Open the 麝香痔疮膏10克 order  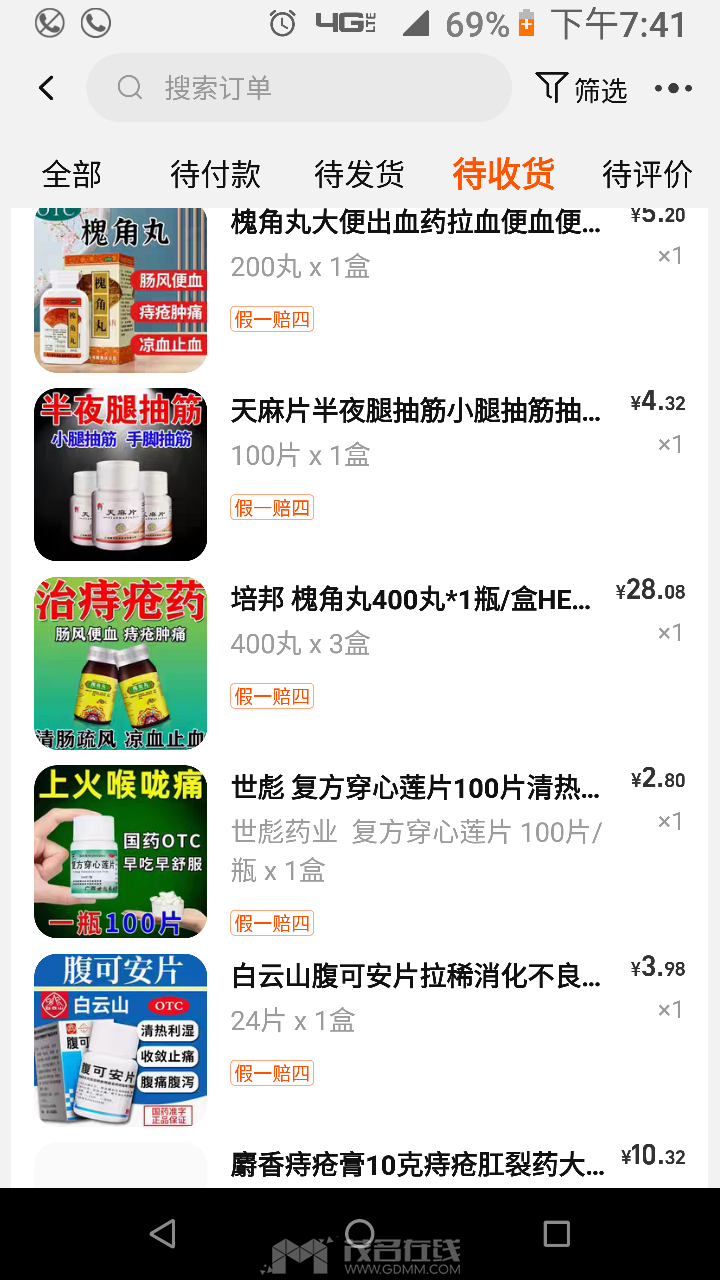click(360, 1163)
